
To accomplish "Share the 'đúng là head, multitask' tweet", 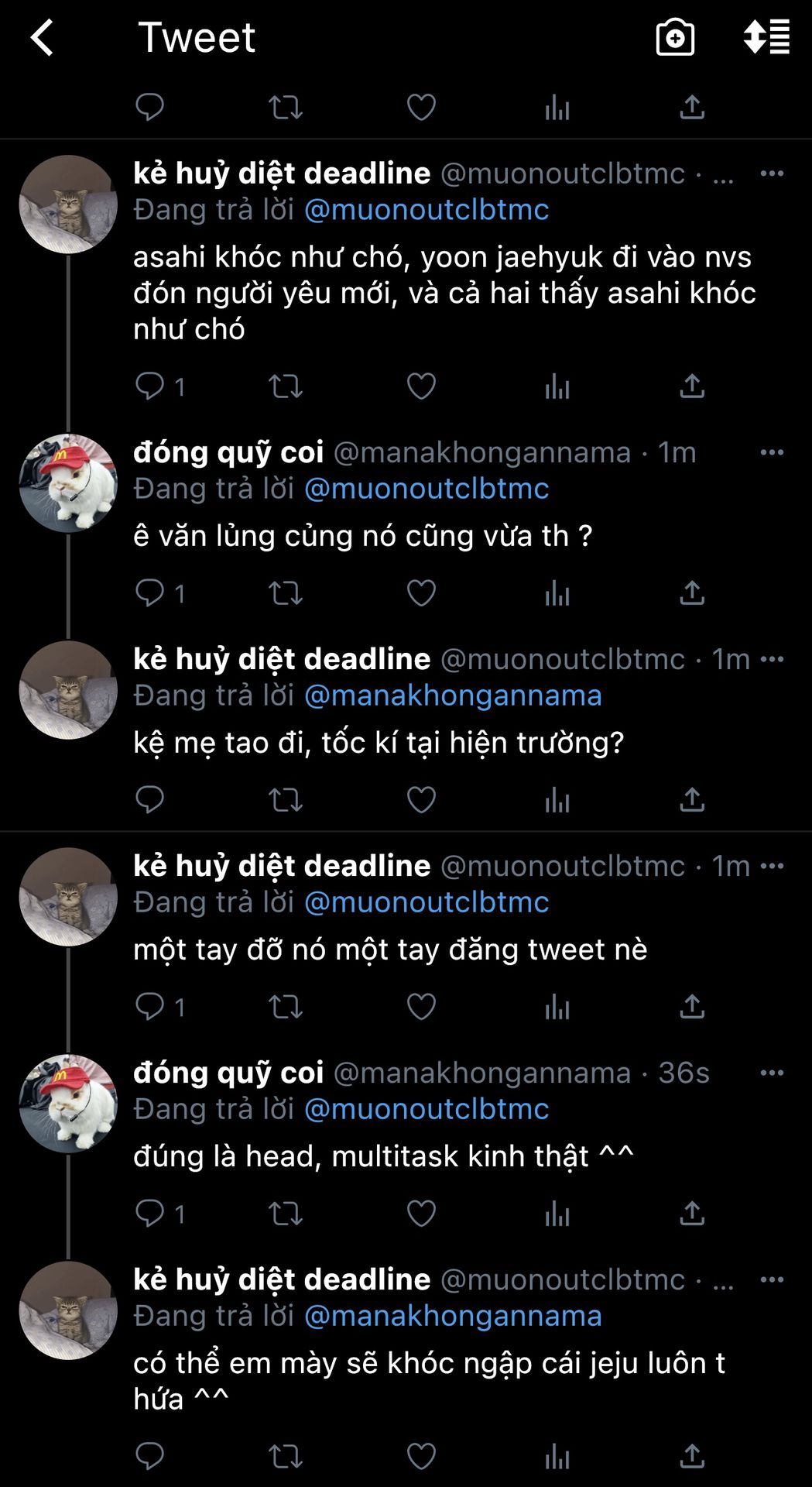I will coord(692,1213).
